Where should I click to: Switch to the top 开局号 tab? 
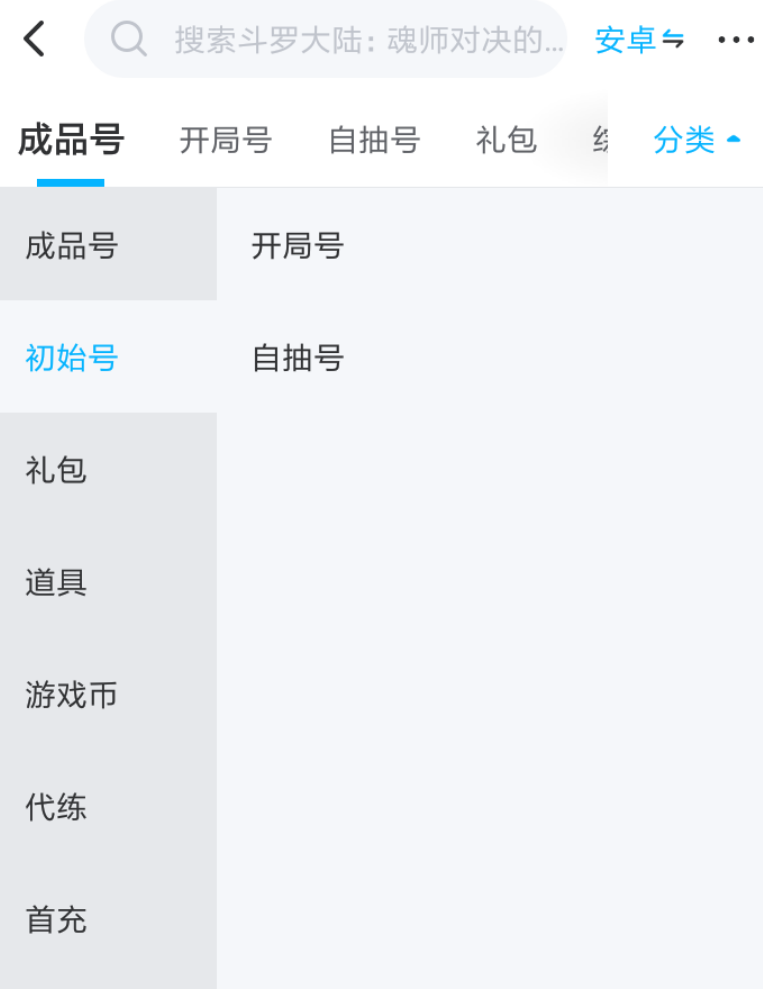(225, 141)
